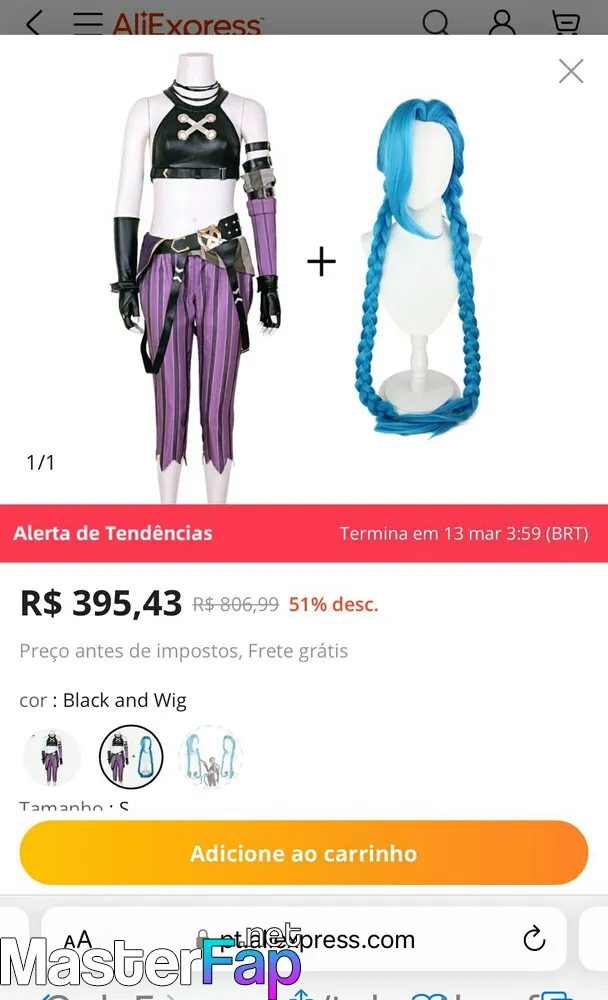Select the costume-only color option

52,757
